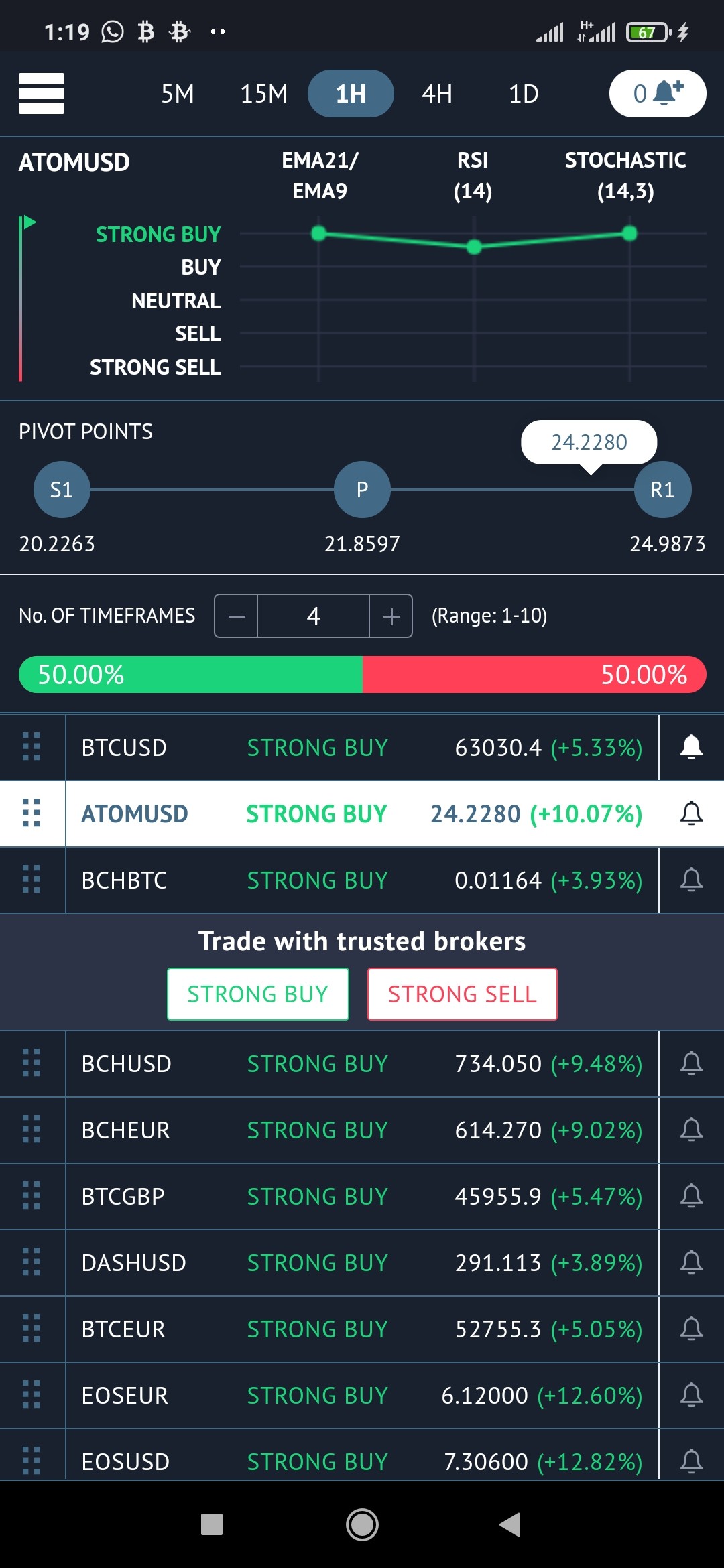Open the hamburger menu
724x1568 pixels.
(x=42, y=93)
